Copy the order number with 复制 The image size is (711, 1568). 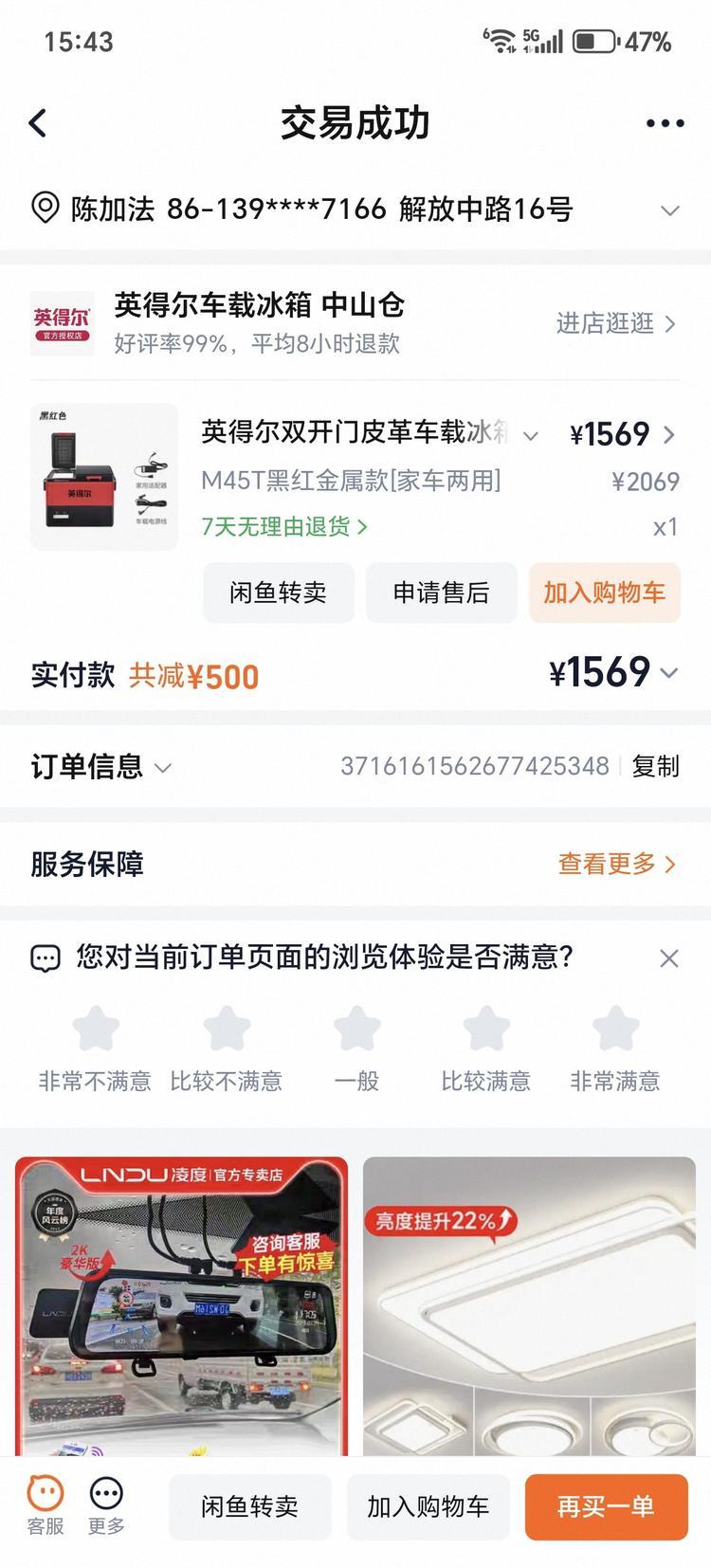[x=655, y=766]
